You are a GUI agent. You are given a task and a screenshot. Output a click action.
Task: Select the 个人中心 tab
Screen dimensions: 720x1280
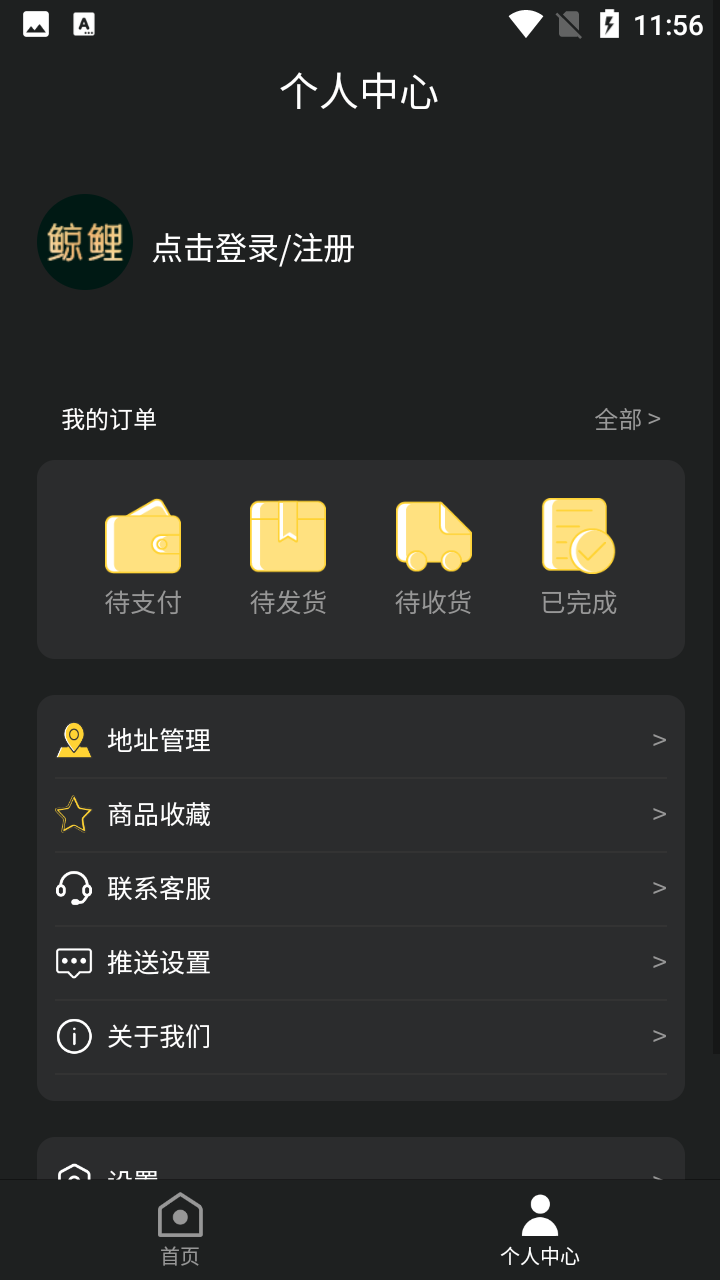[x=540, y=1230]
